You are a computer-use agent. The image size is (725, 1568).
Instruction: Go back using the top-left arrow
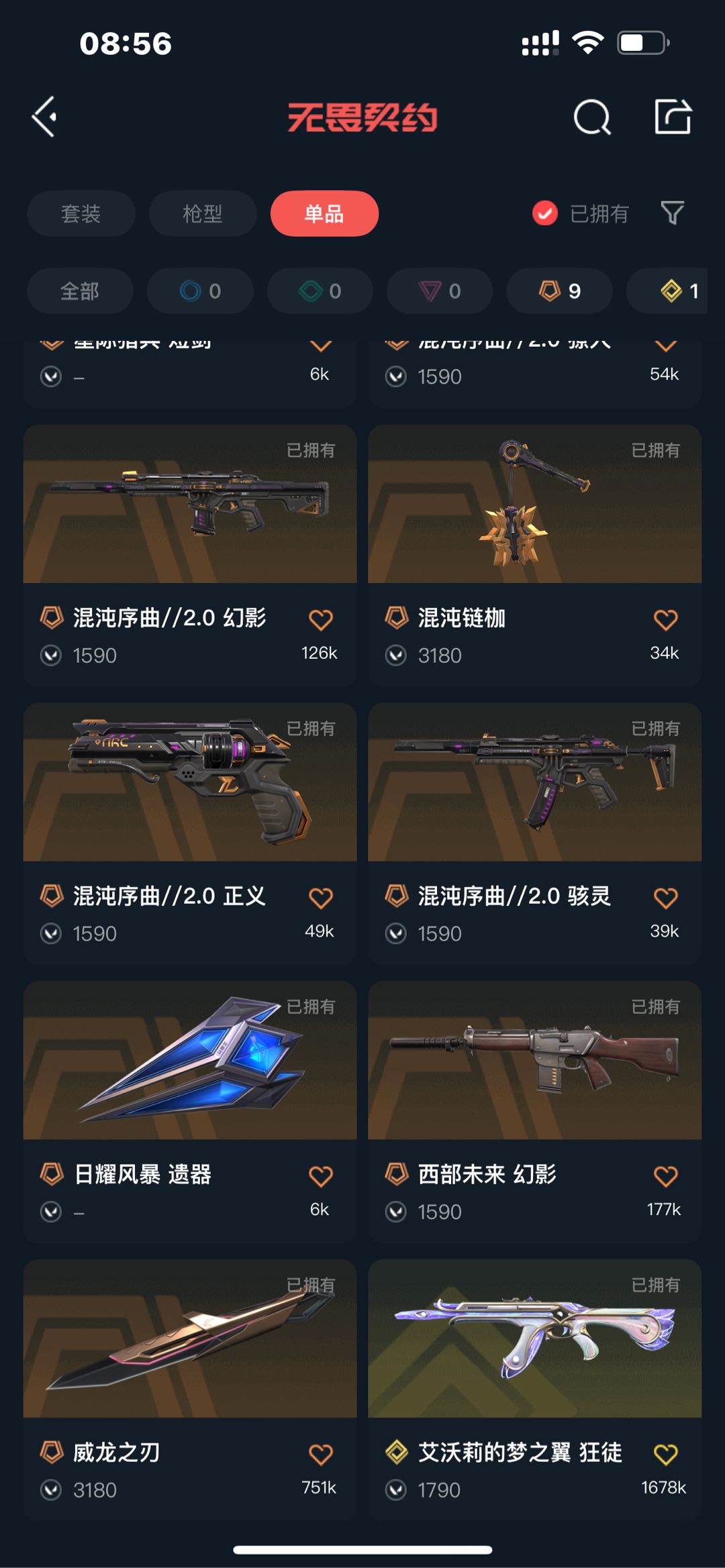pyautogui.click(x=44, y=117)
